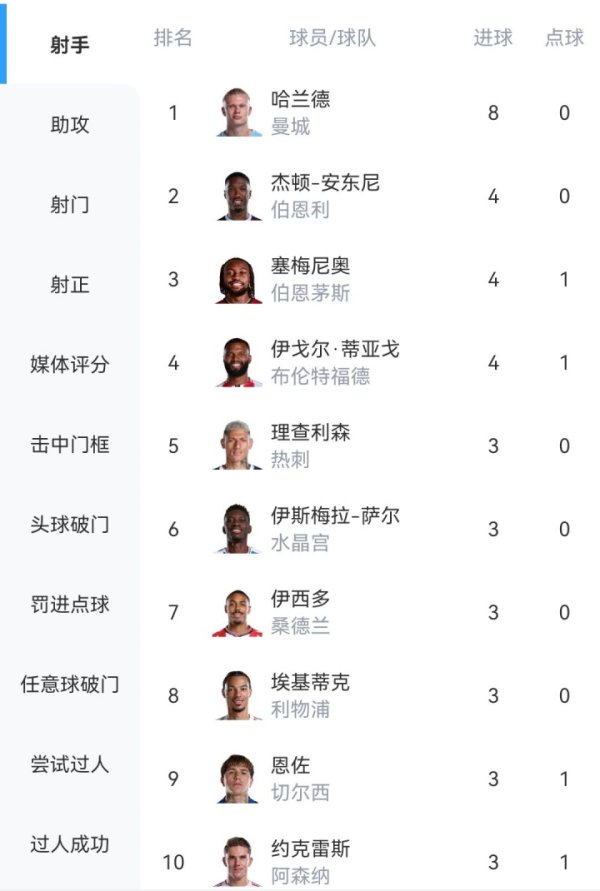Open the 射门 stats list
600x891 pixels.
coord(70,205)
